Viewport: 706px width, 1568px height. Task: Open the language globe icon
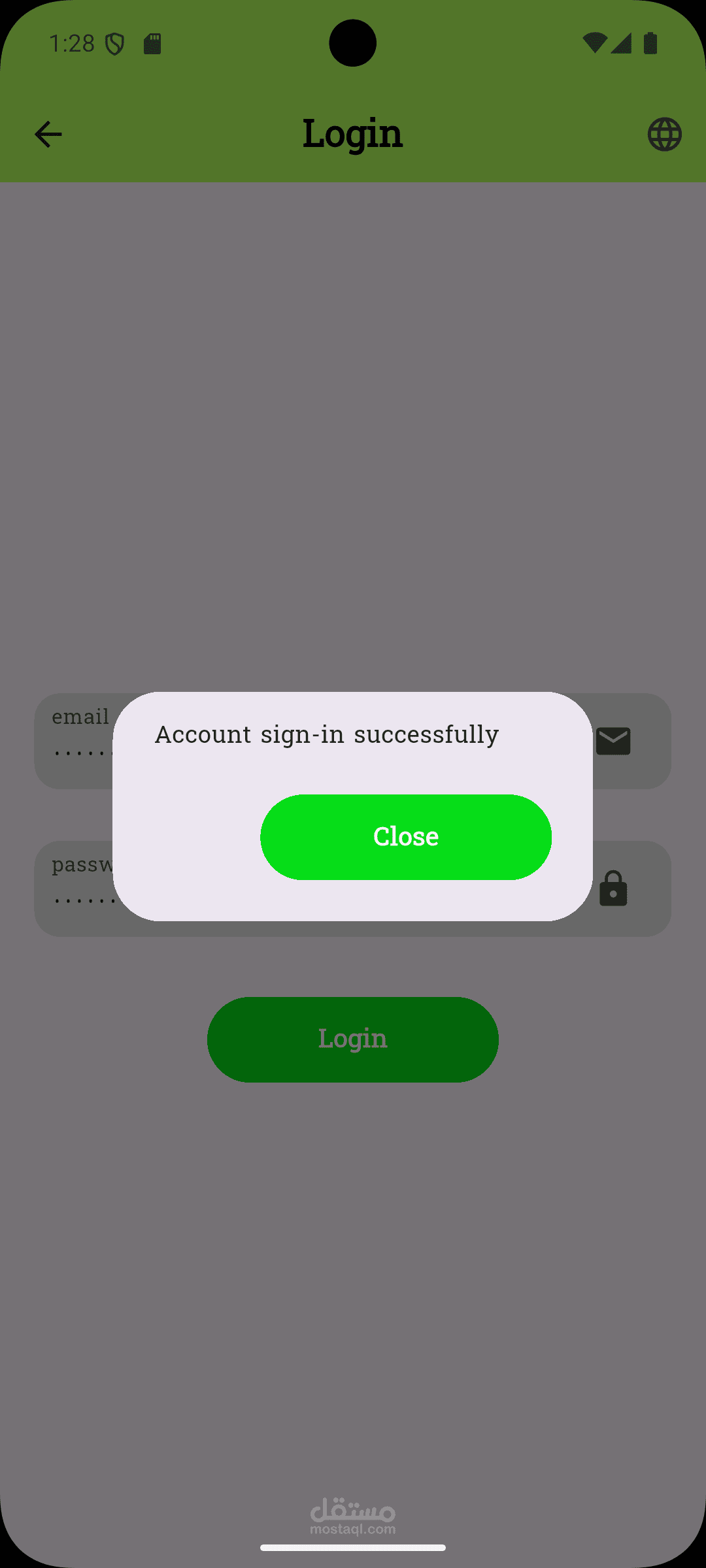point(665,135)
